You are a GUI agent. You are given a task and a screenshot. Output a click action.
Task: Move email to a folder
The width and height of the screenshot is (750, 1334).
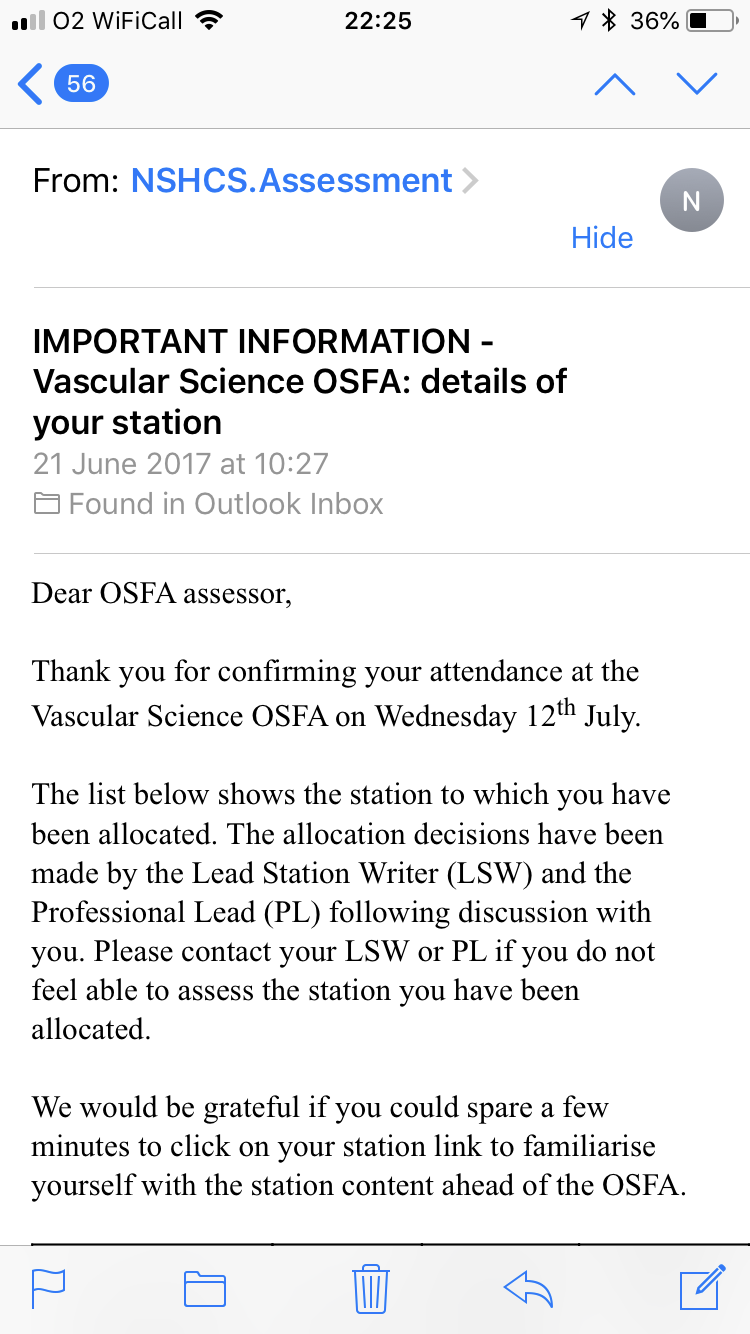pos(205,1288)
